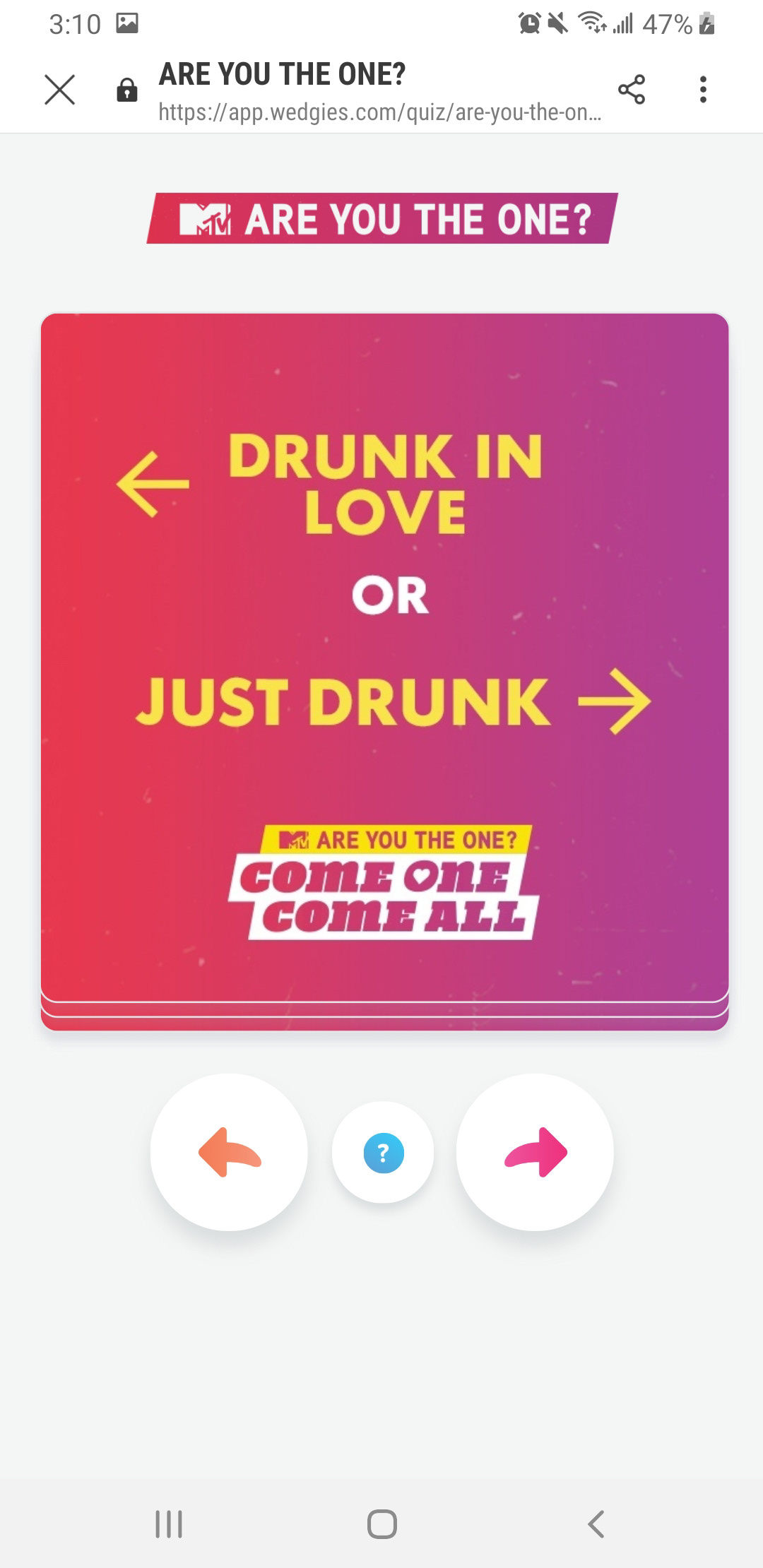
Task: Open the browser overflow menu
Action: [702, 90]
